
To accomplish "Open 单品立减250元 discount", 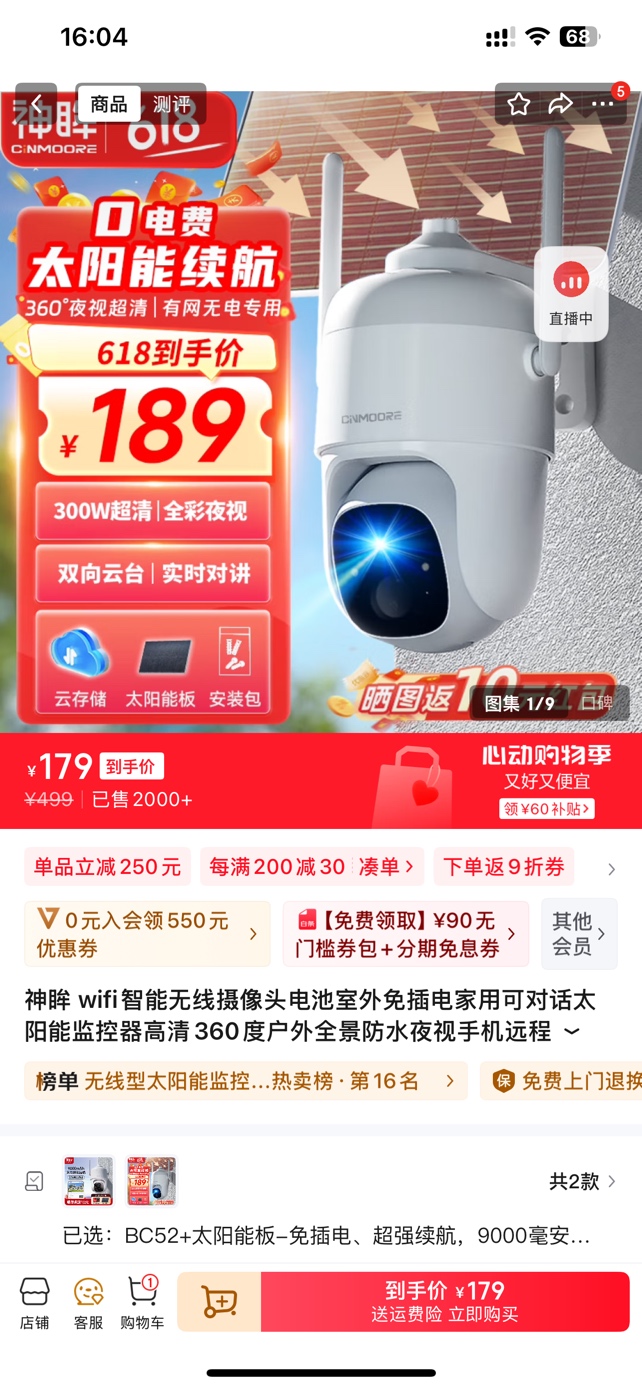I will [x=107, y=867].
